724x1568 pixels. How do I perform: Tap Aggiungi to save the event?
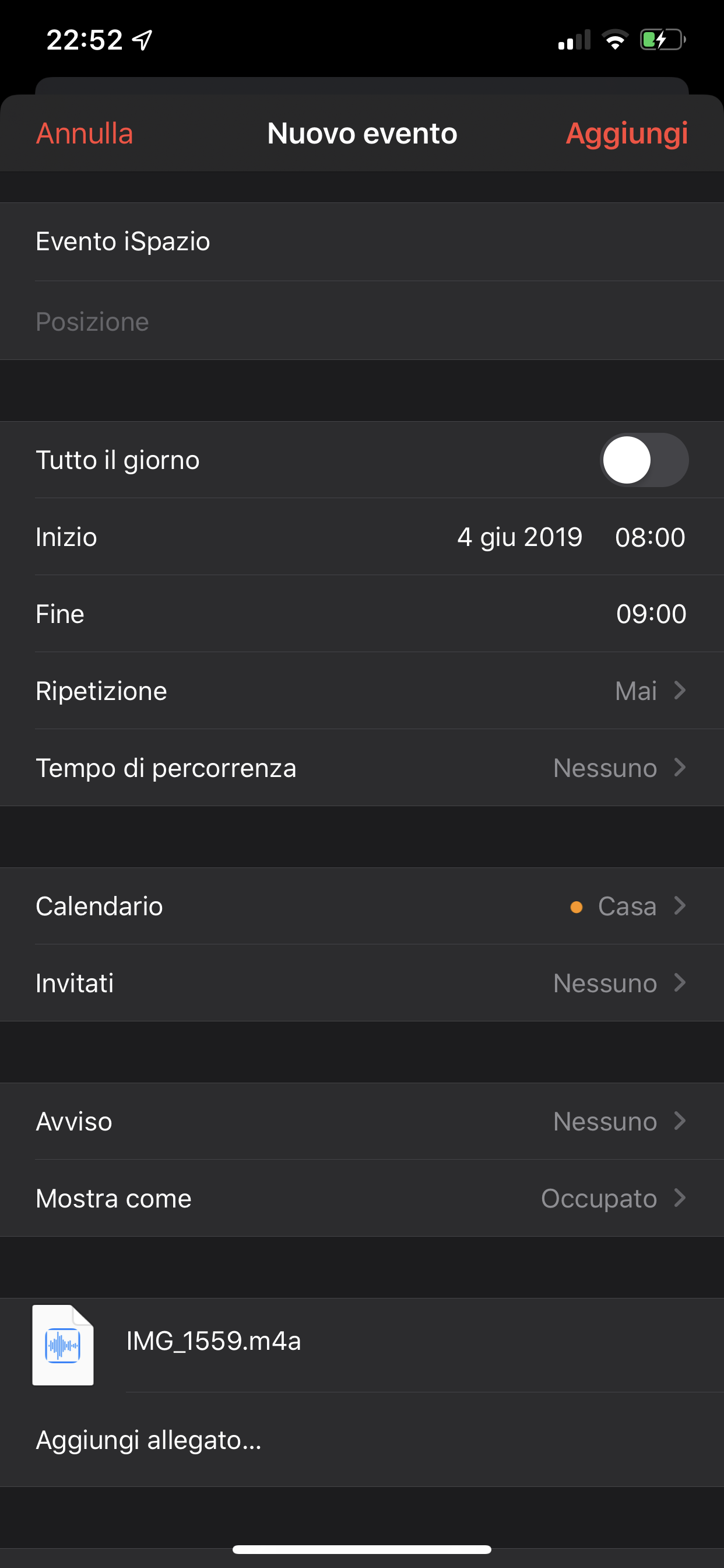tap(627, 134)
